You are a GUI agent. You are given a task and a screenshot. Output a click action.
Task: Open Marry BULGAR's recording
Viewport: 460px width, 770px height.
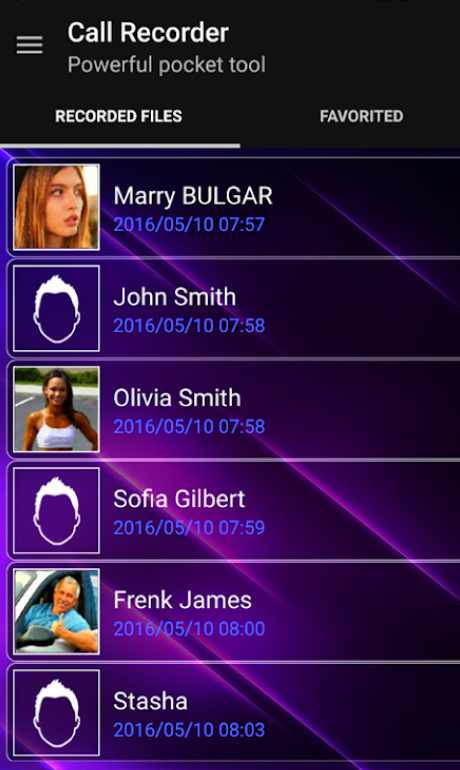tap(234, 207)
